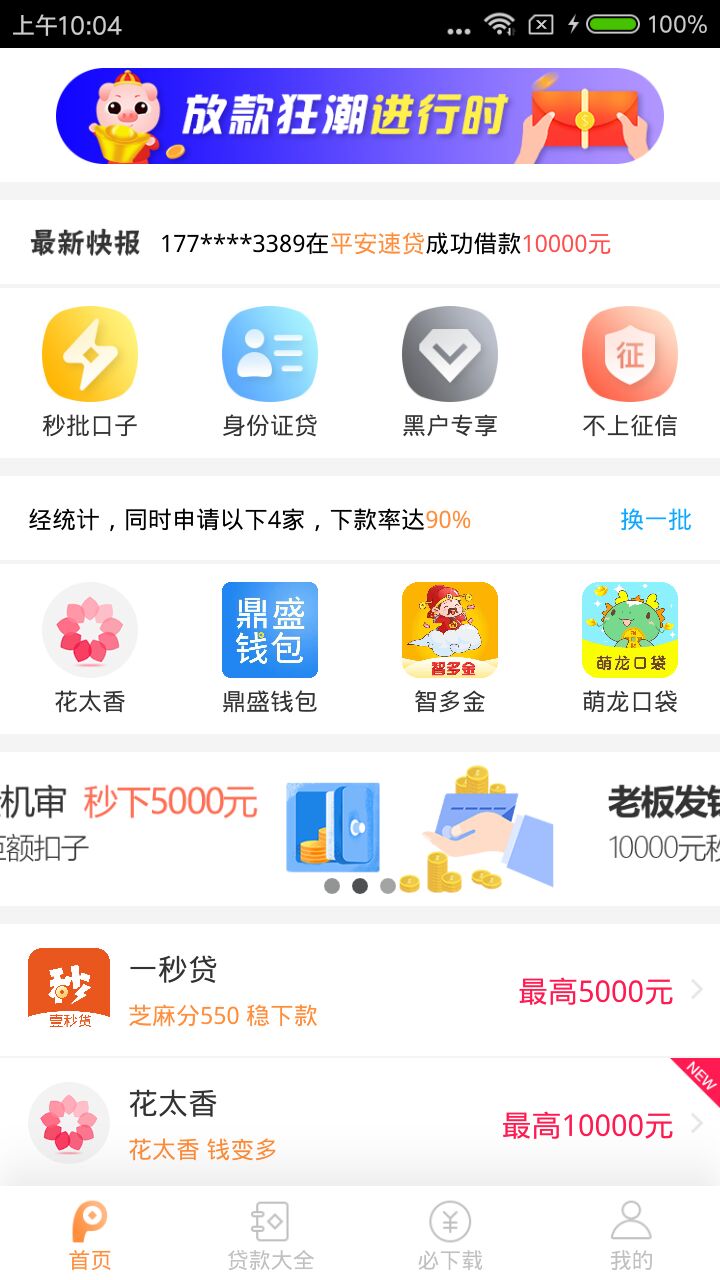Open the 秒批口子 category
Screen dimensions: 720x1280
coord(90,372)
